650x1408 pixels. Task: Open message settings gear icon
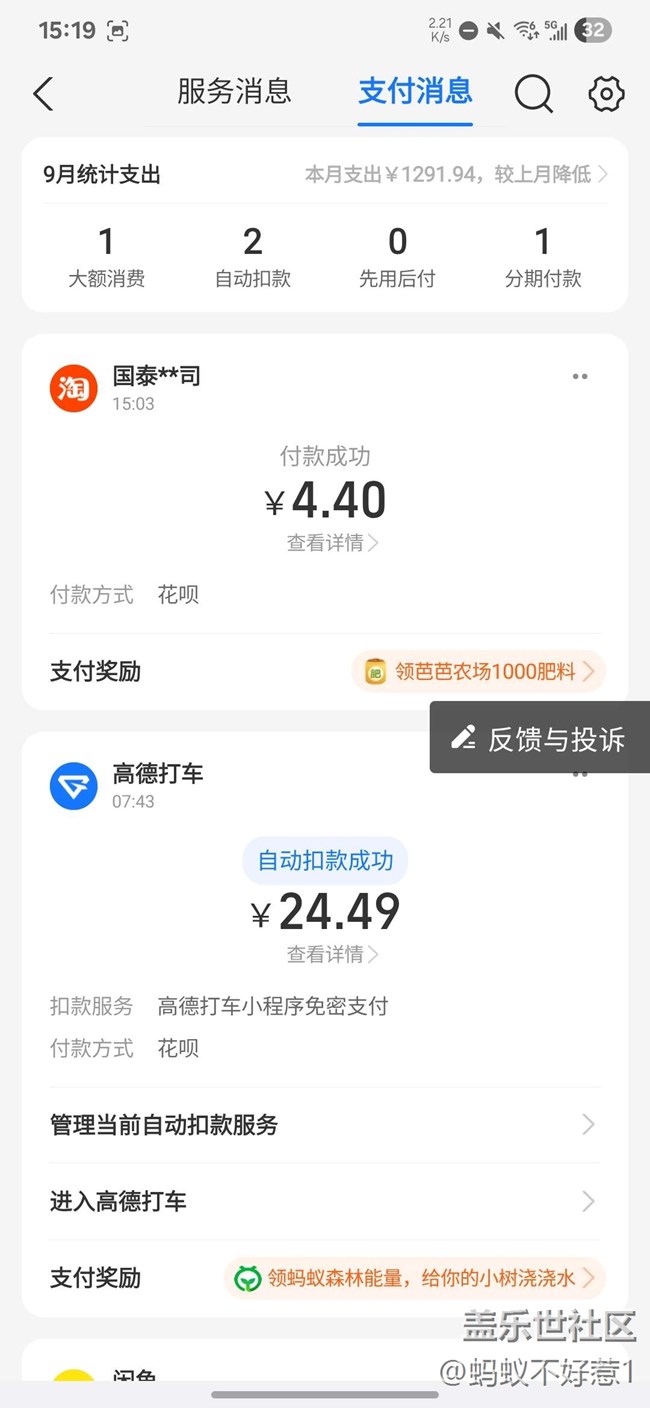606,94
